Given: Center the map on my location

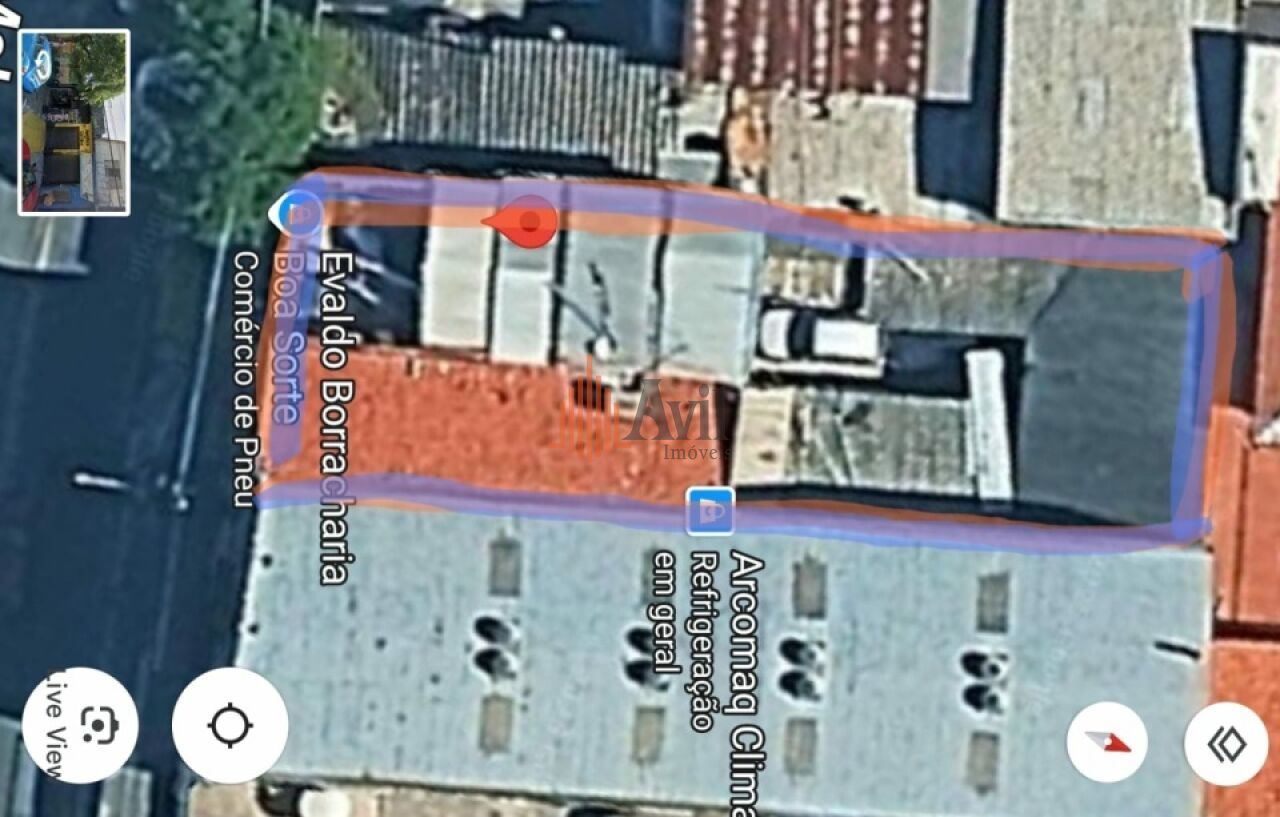Looking at the screenshot, I should click(x=230, y=725).
